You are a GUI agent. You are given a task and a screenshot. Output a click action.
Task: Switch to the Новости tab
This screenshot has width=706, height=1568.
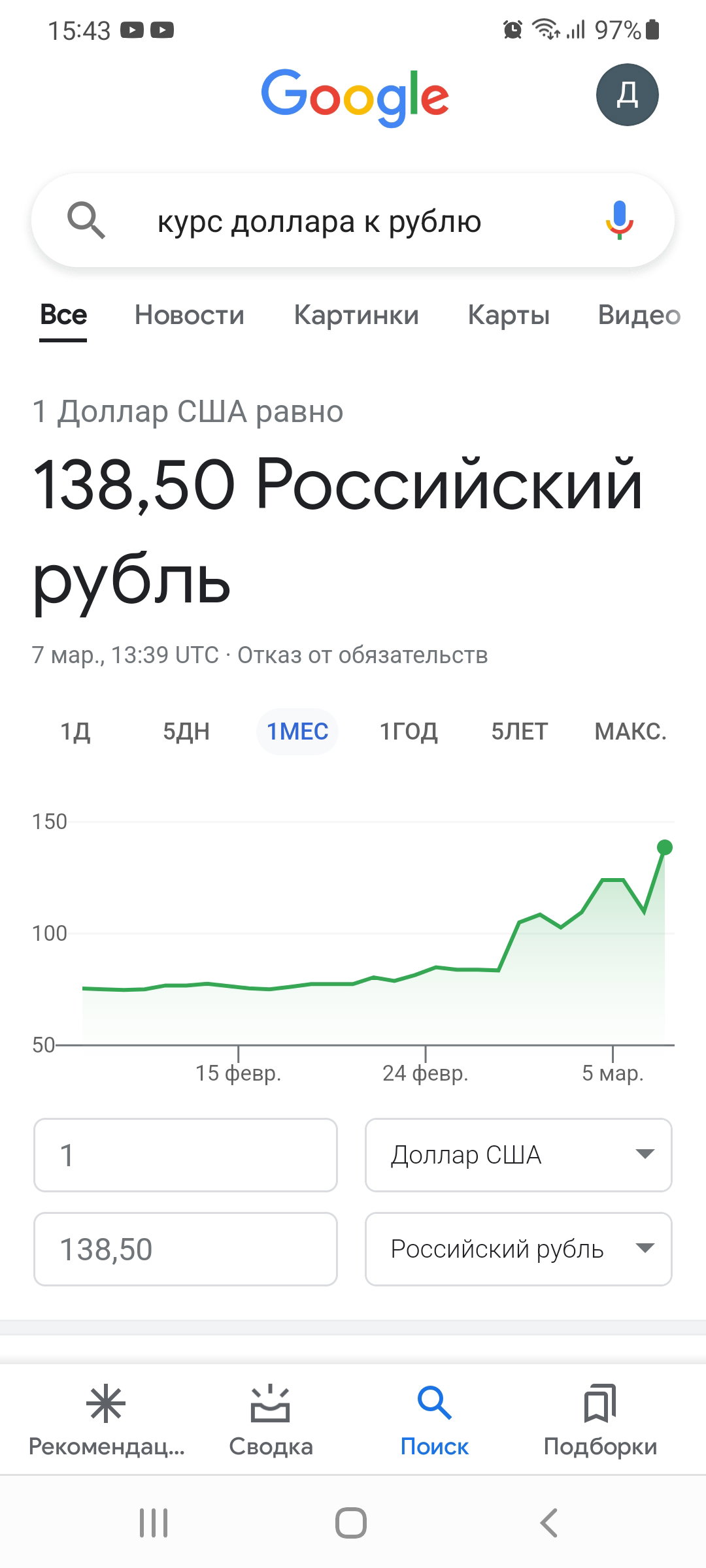coord(189,315)
